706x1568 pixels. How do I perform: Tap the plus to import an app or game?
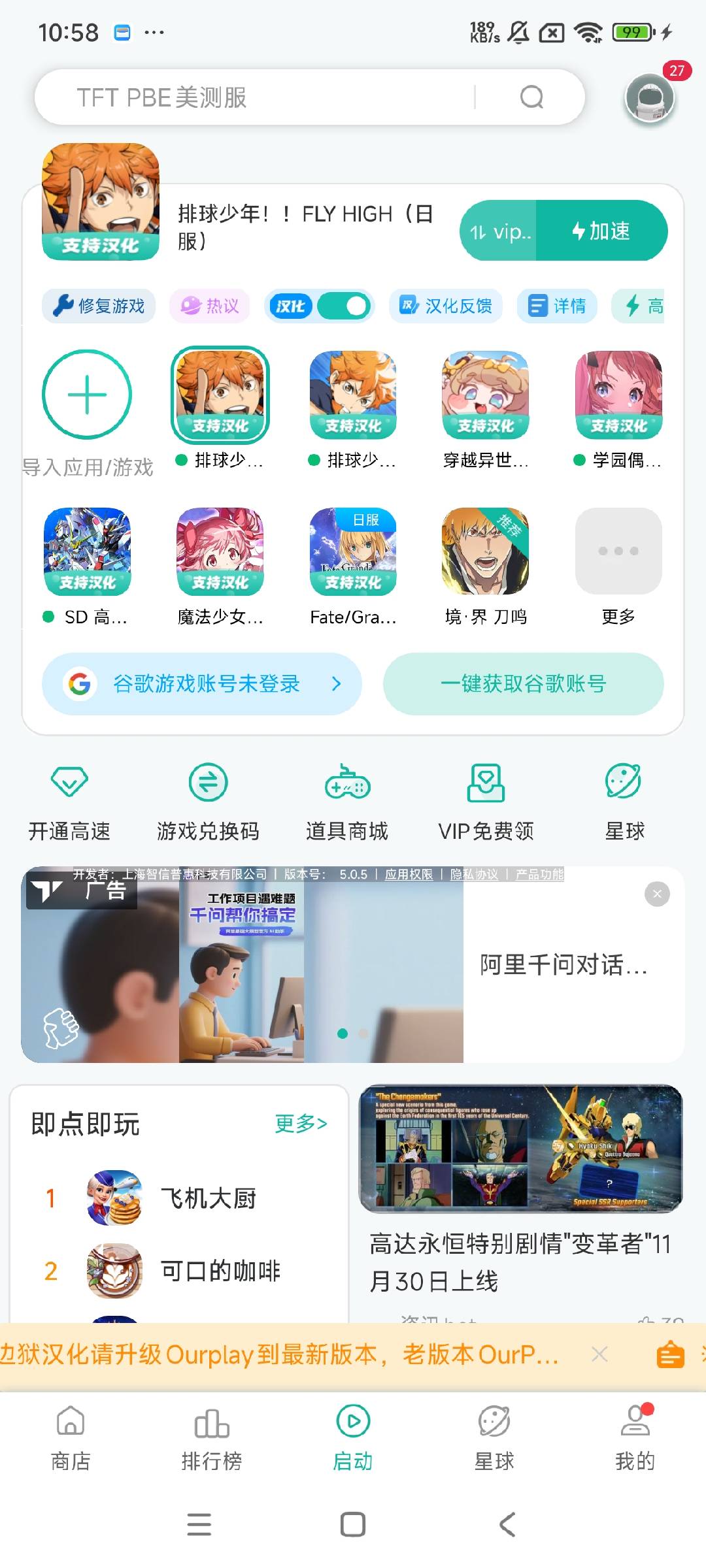coord(87,395)
